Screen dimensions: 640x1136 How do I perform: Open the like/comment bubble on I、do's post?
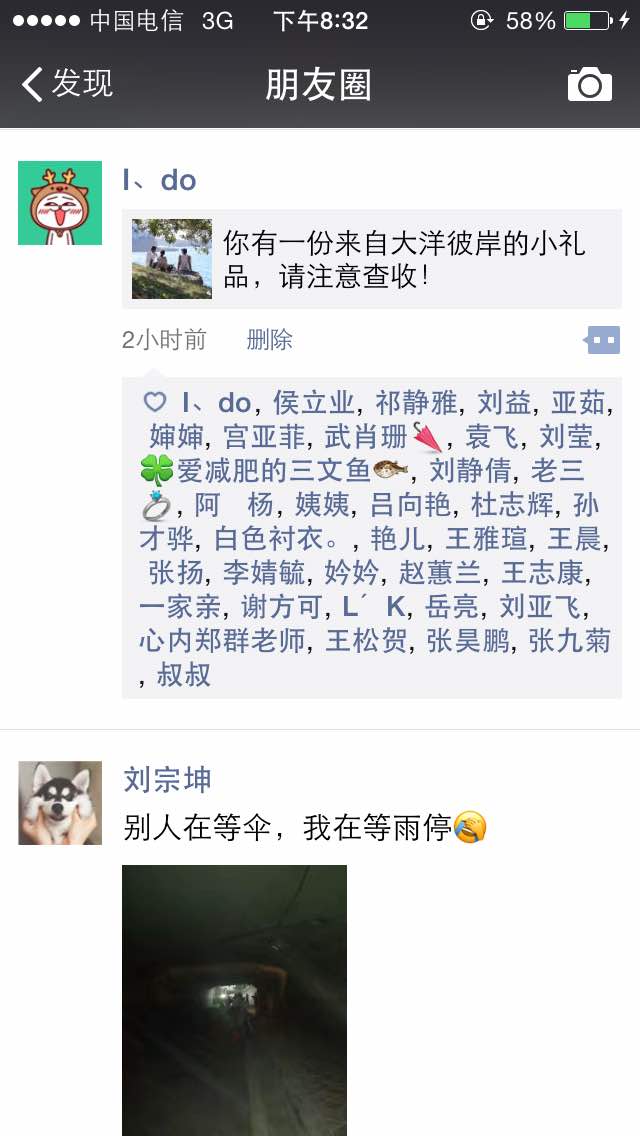(602, 340)
